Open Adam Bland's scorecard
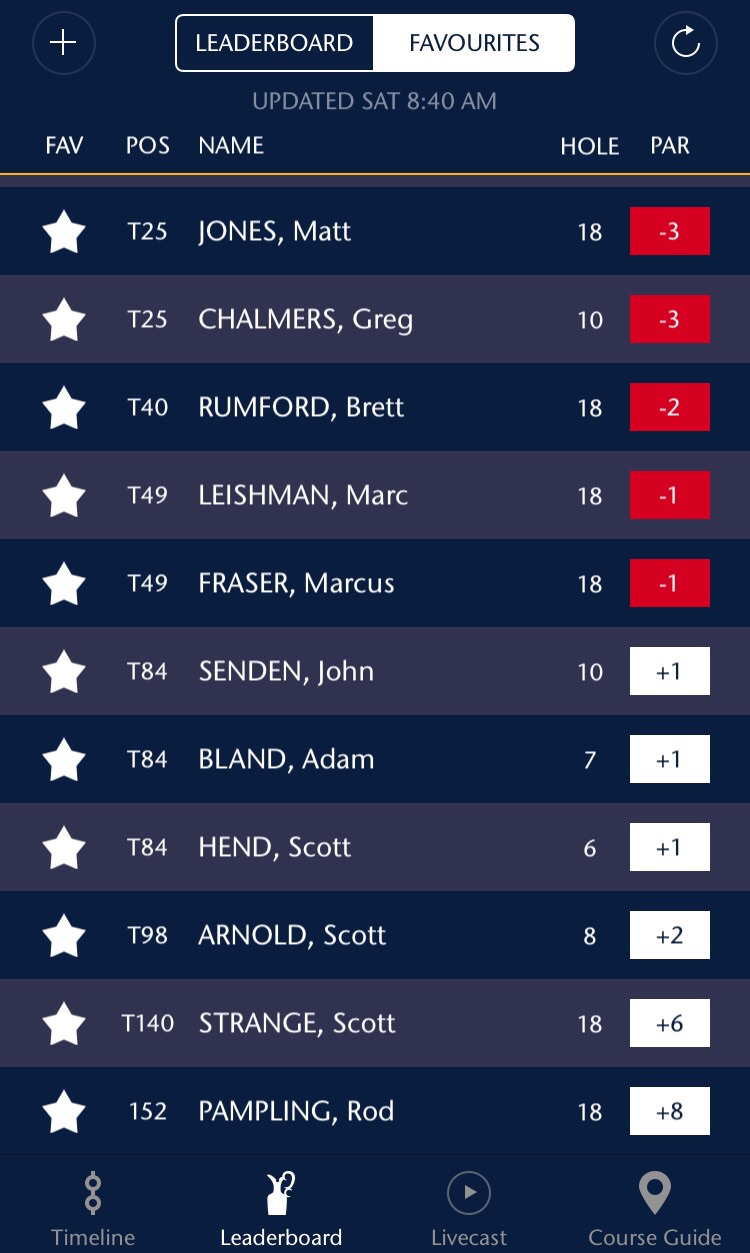 tap(375, 759)
